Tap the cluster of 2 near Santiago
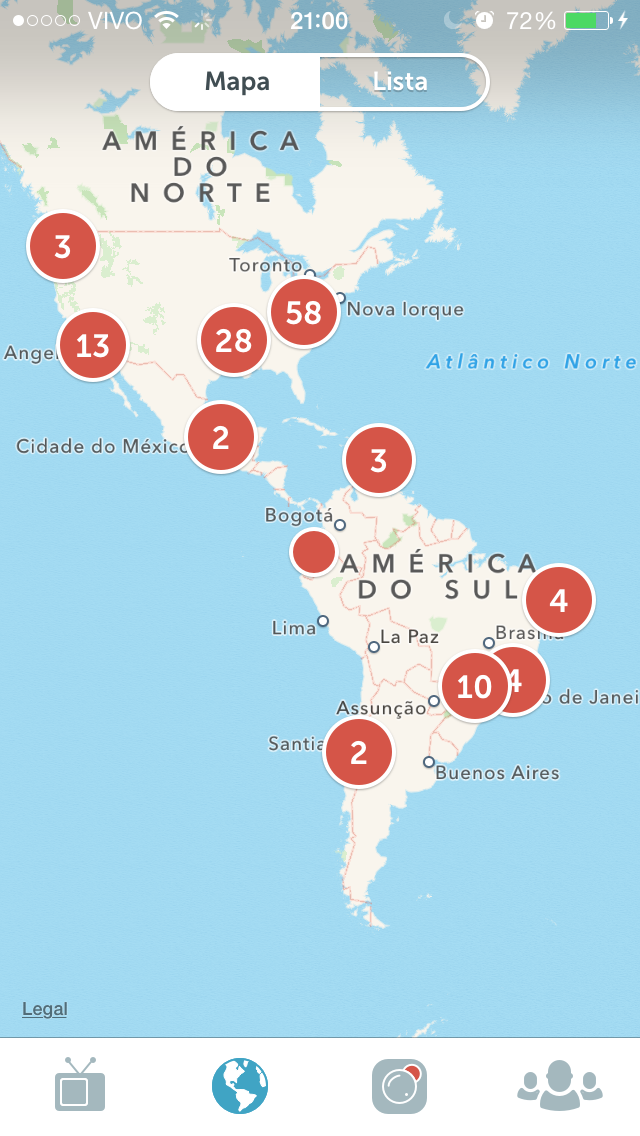640x1136 pixels. coord(359,752)
